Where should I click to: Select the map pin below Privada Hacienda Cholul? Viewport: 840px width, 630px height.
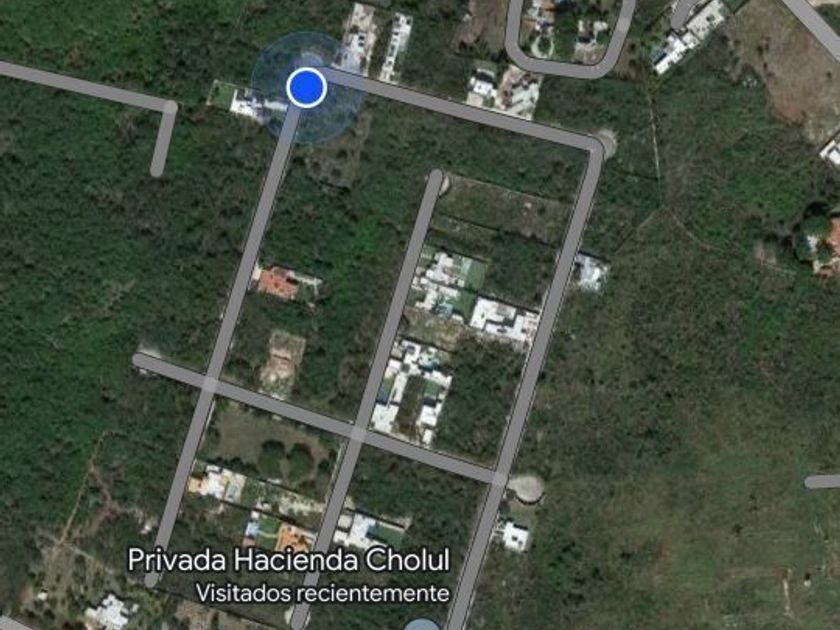421,624
